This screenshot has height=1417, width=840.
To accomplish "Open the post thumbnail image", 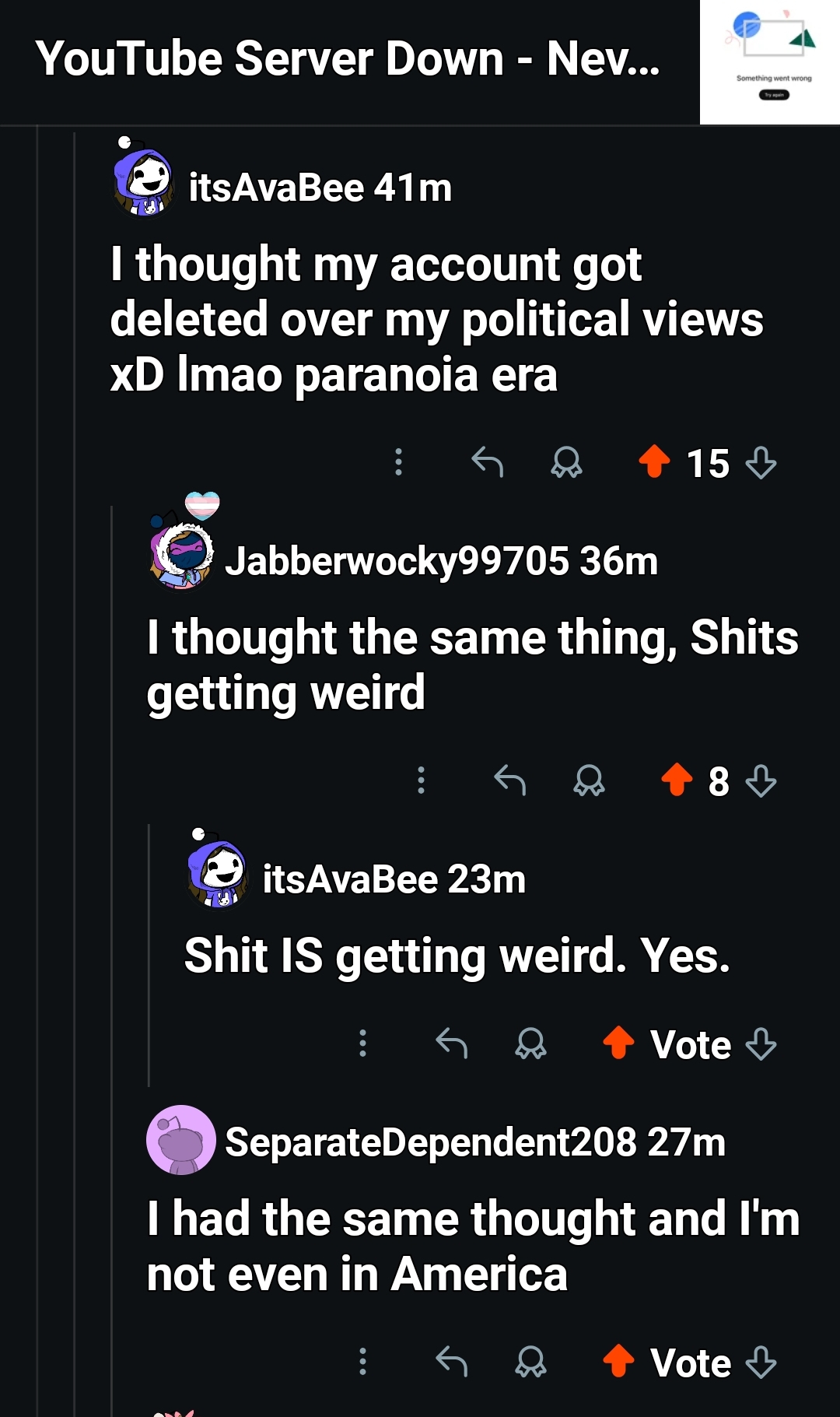I will pyautogui.click(x=769, y=62).
